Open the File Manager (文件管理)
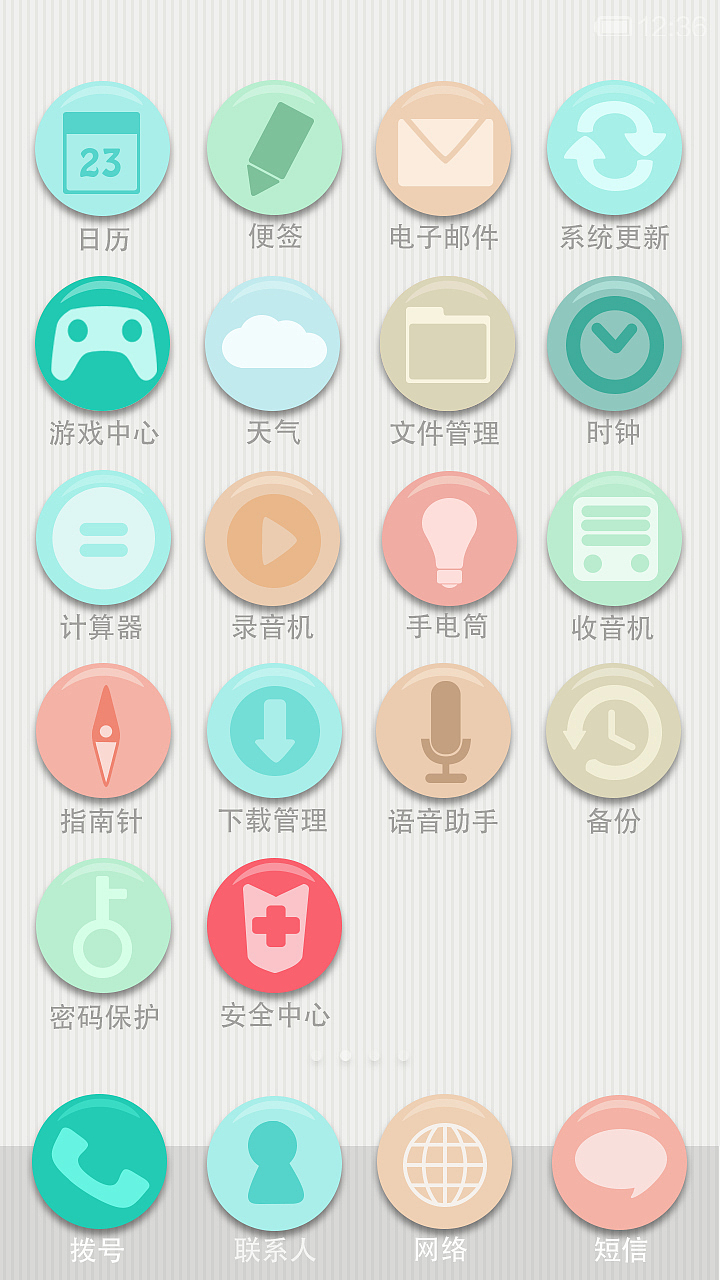Screen dimensions: 720x1280 [x=444, y=343]
